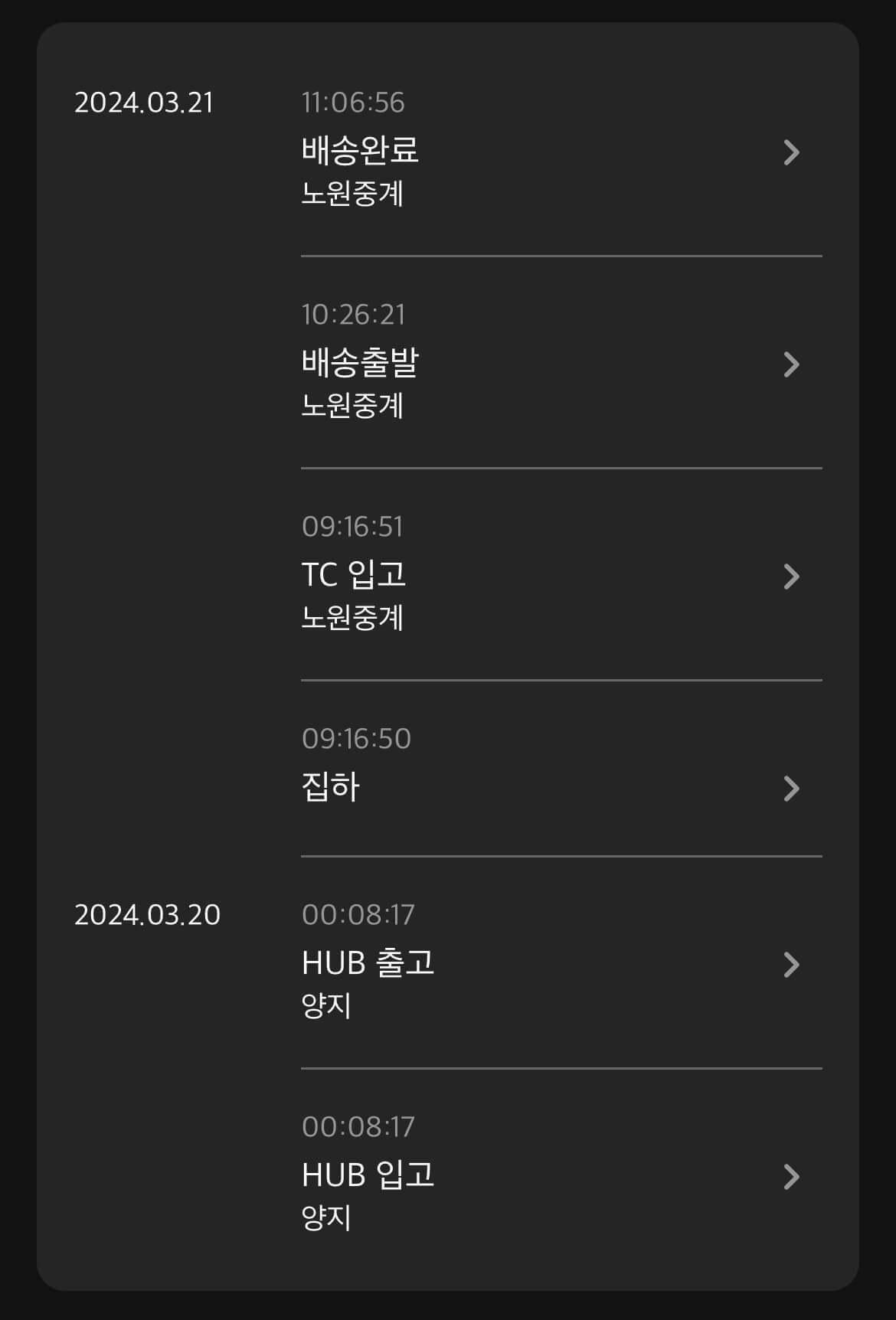
Task: Expand details for the 배송완료 entry chevron
Action: [x=792, y=152]
